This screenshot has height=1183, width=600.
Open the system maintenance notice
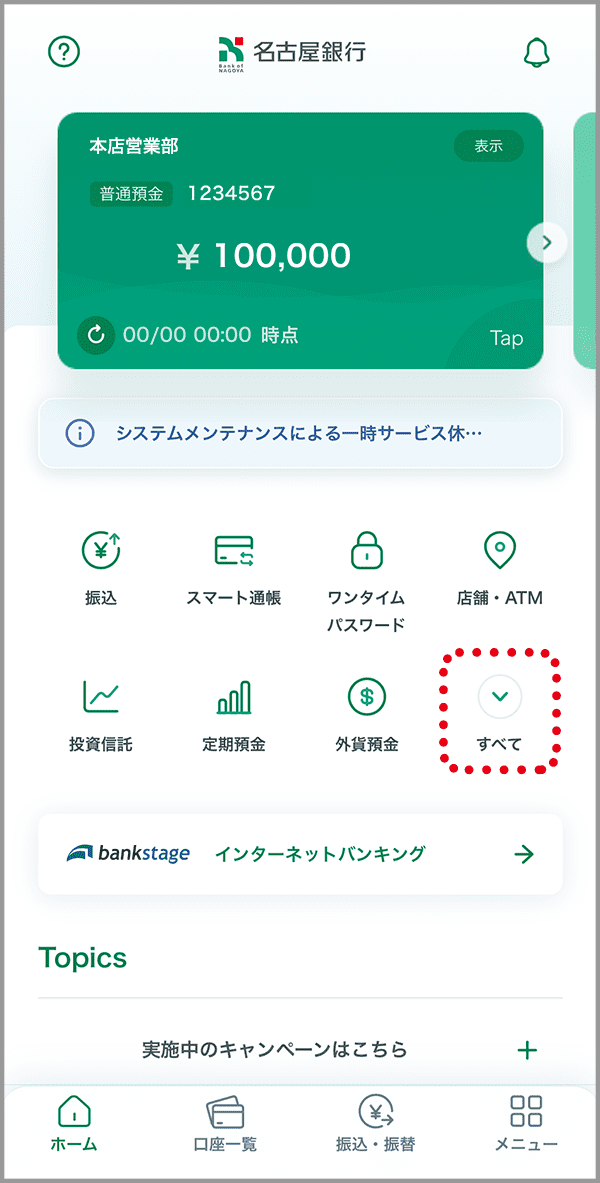click(x=300, y=433)
